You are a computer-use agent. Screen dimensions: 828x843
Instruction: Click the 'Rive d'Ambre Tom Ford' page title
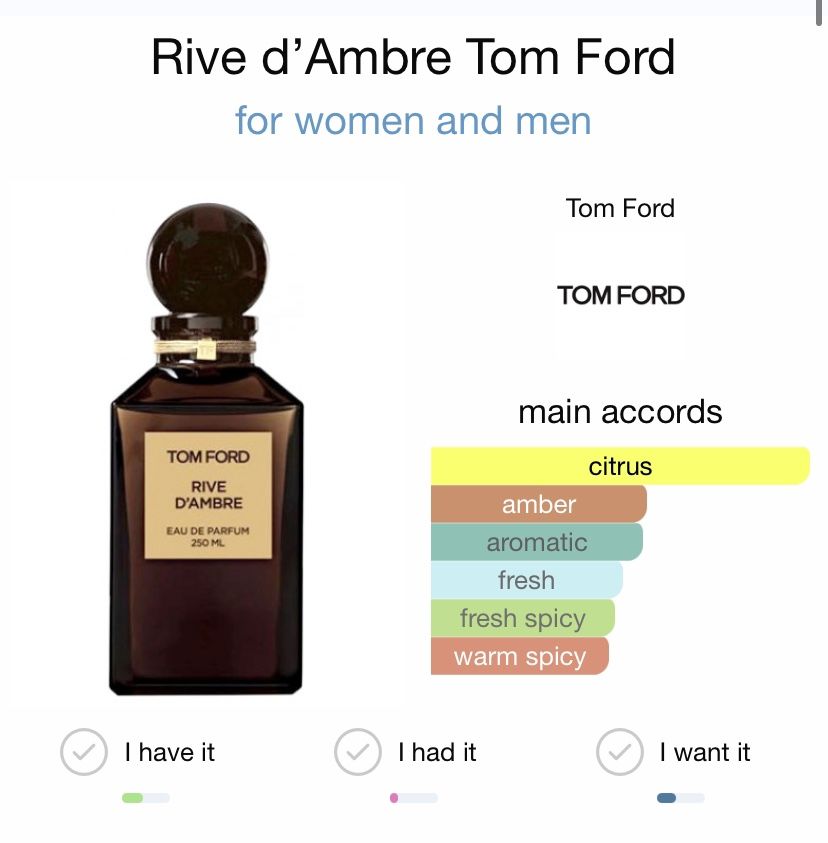[413, 57]
